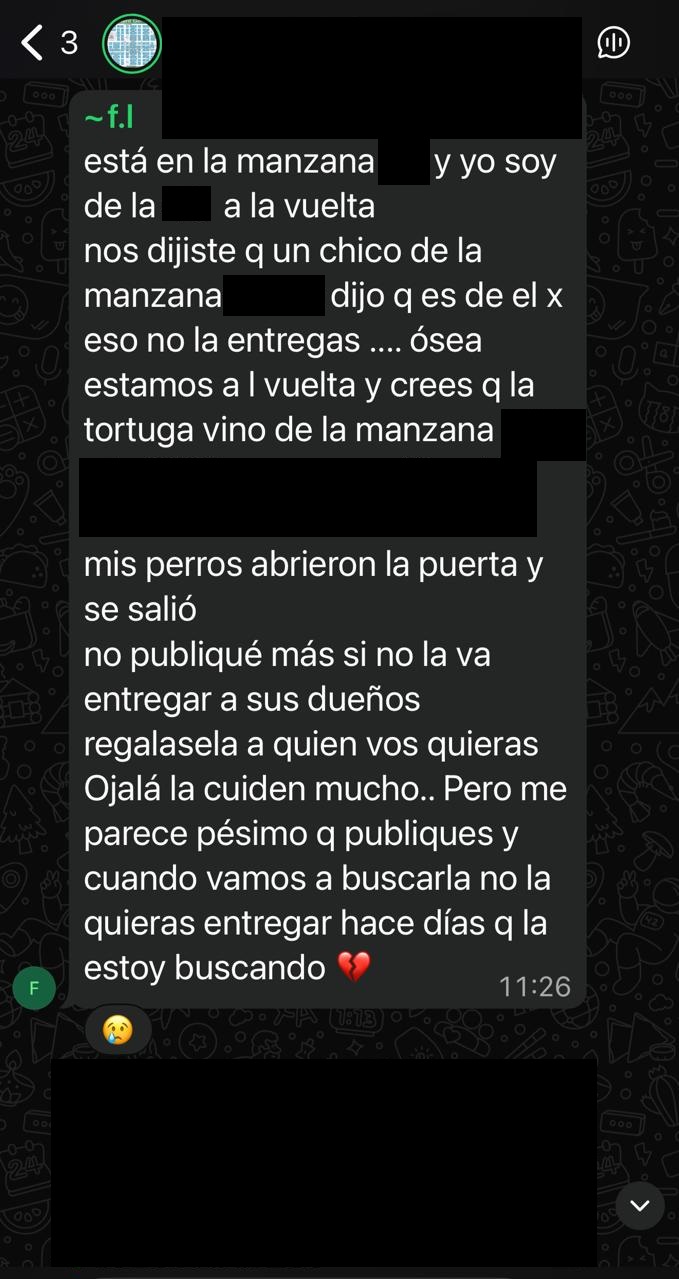Screen dimensions: 679x1279
Task: Open sender avatar F
Action: pos(34,989)
